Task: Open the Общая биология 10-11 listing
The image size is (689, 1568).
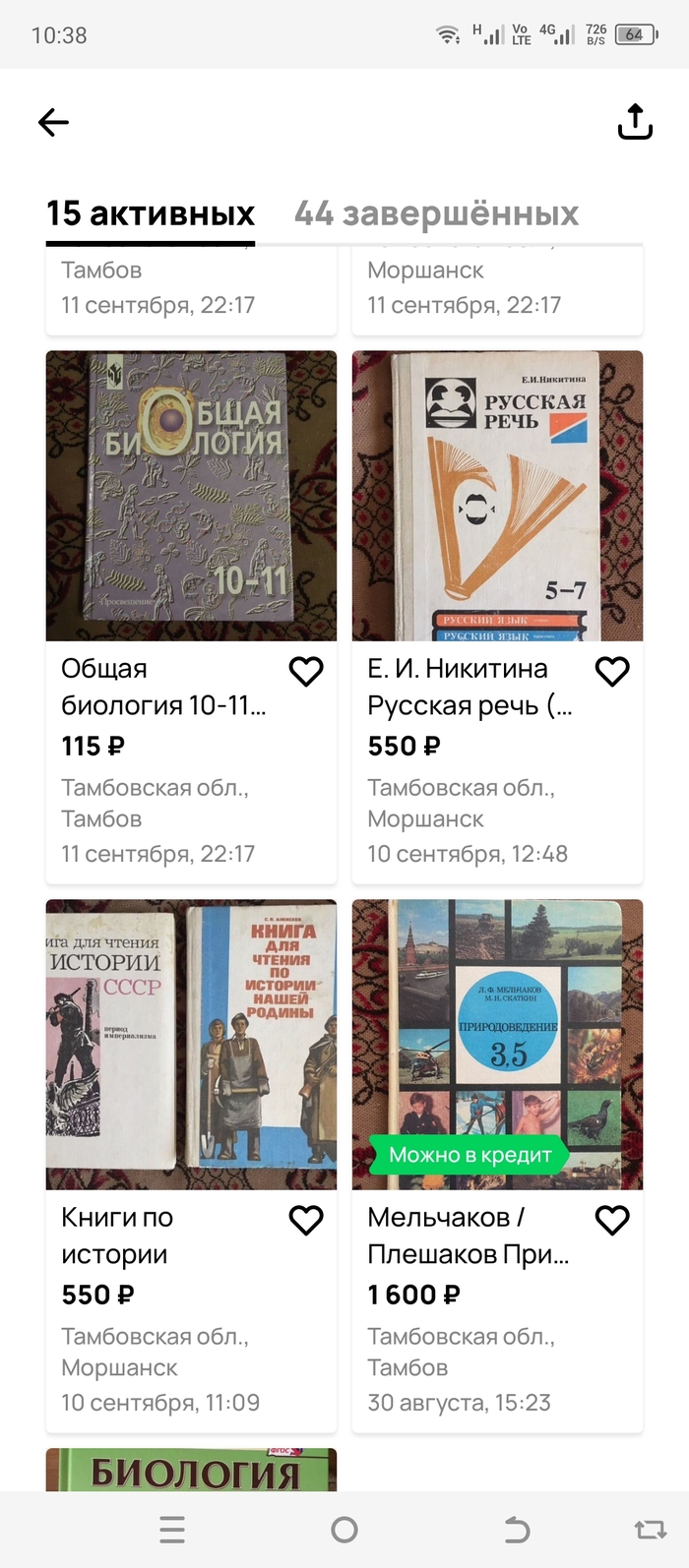Action: (191, 497)
